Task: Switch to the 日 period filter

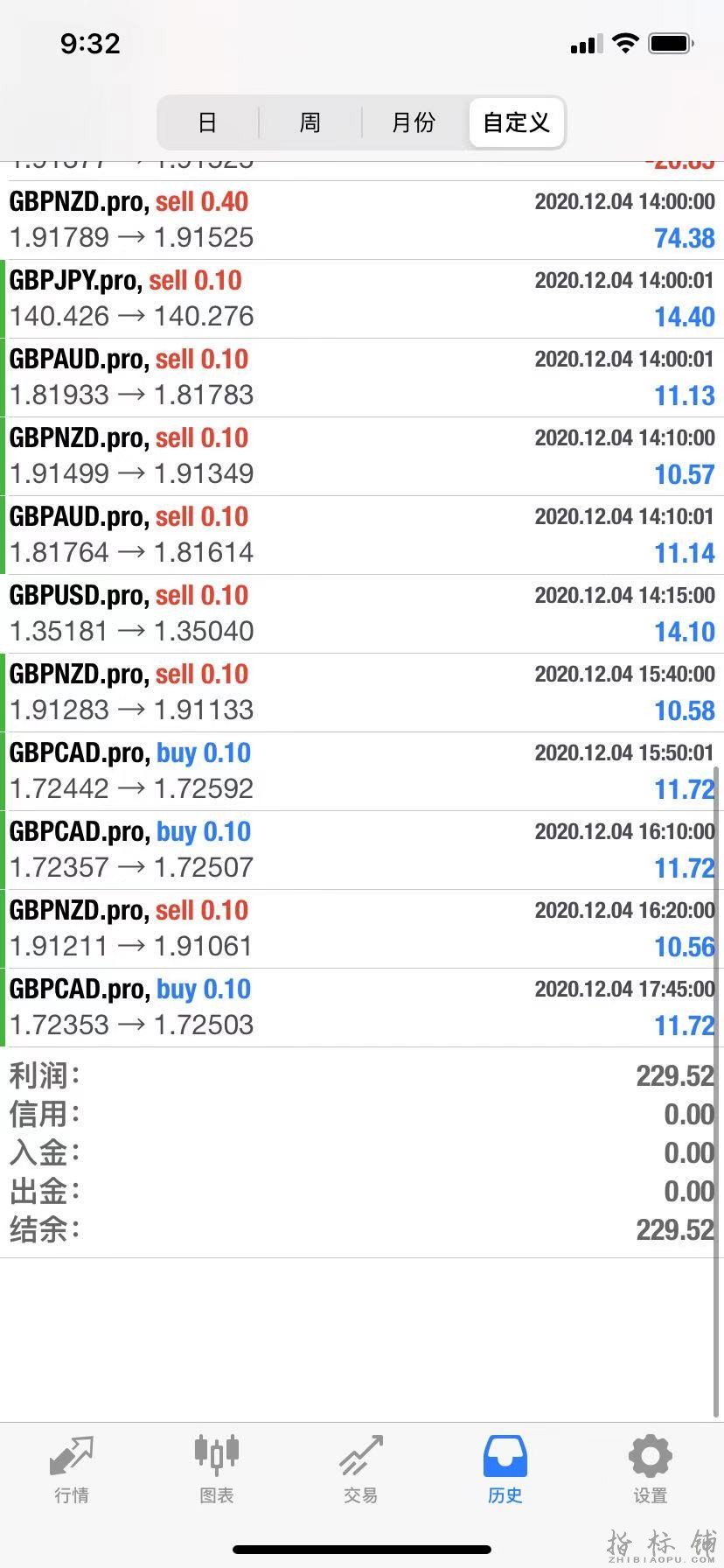Action: coord(207,122)
